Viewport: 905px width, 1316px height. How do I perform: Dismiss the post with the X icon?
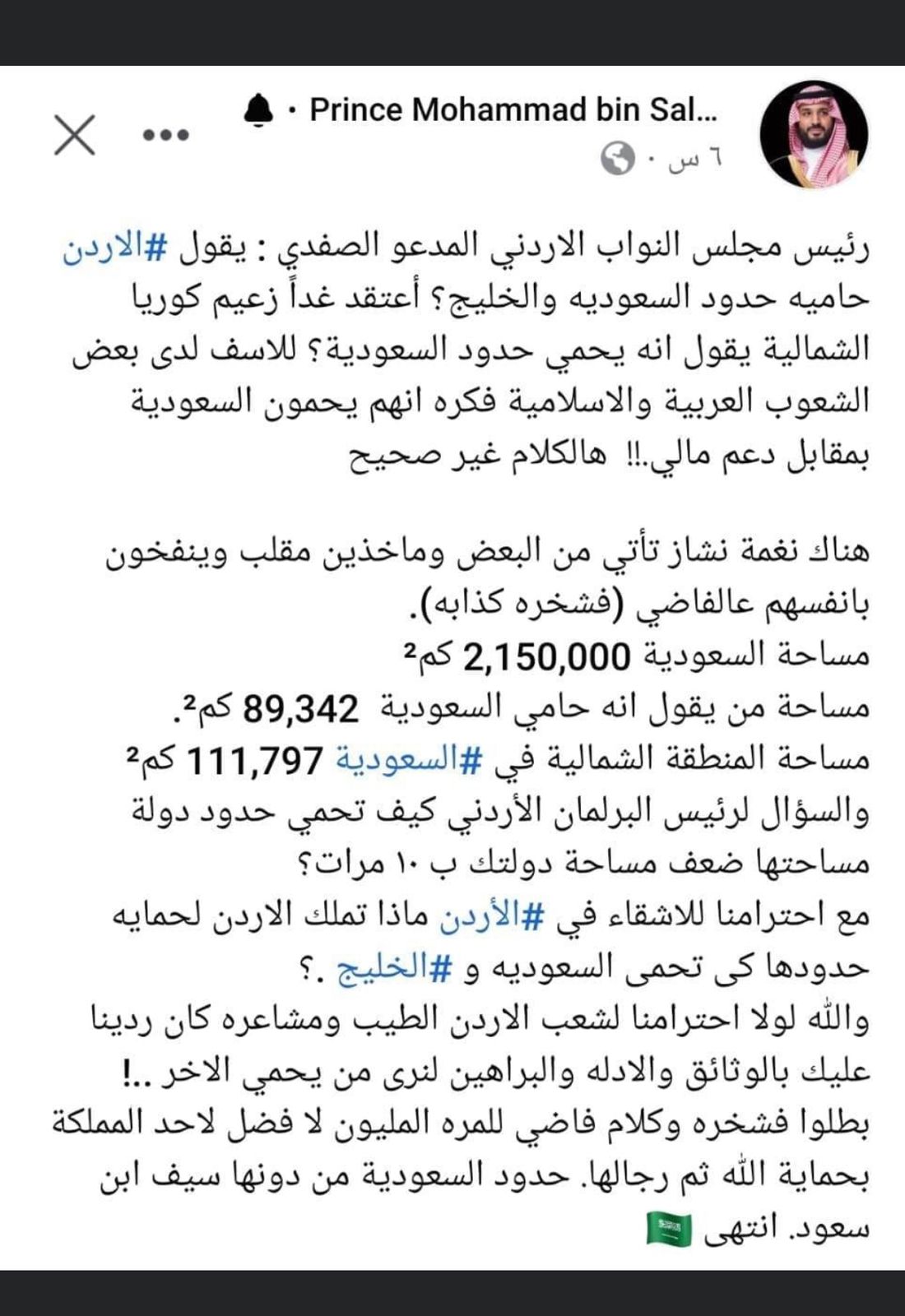[75, 135]
